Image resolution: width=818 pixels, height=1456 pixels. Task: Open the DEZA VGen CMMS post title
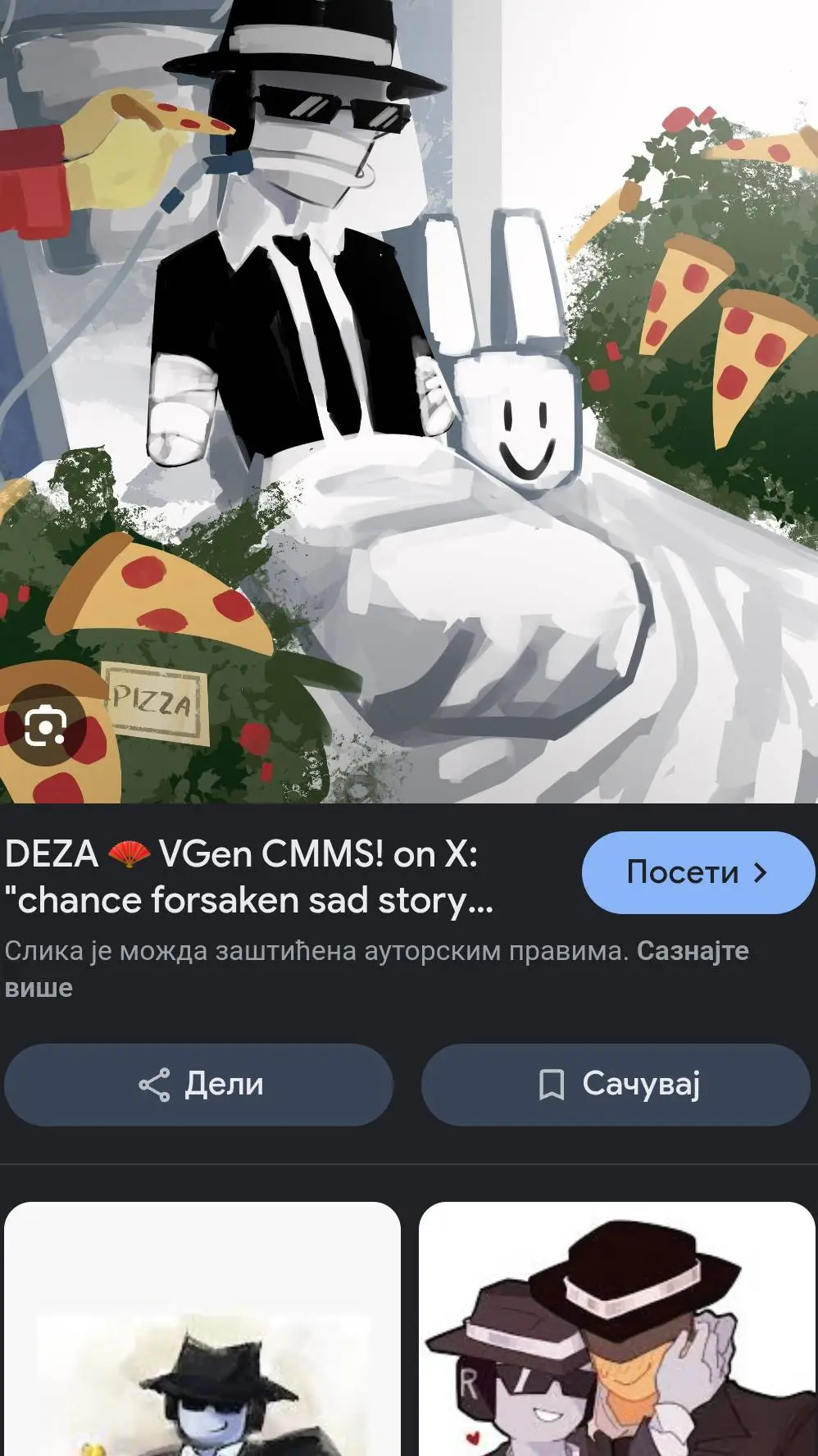[250, 877]
